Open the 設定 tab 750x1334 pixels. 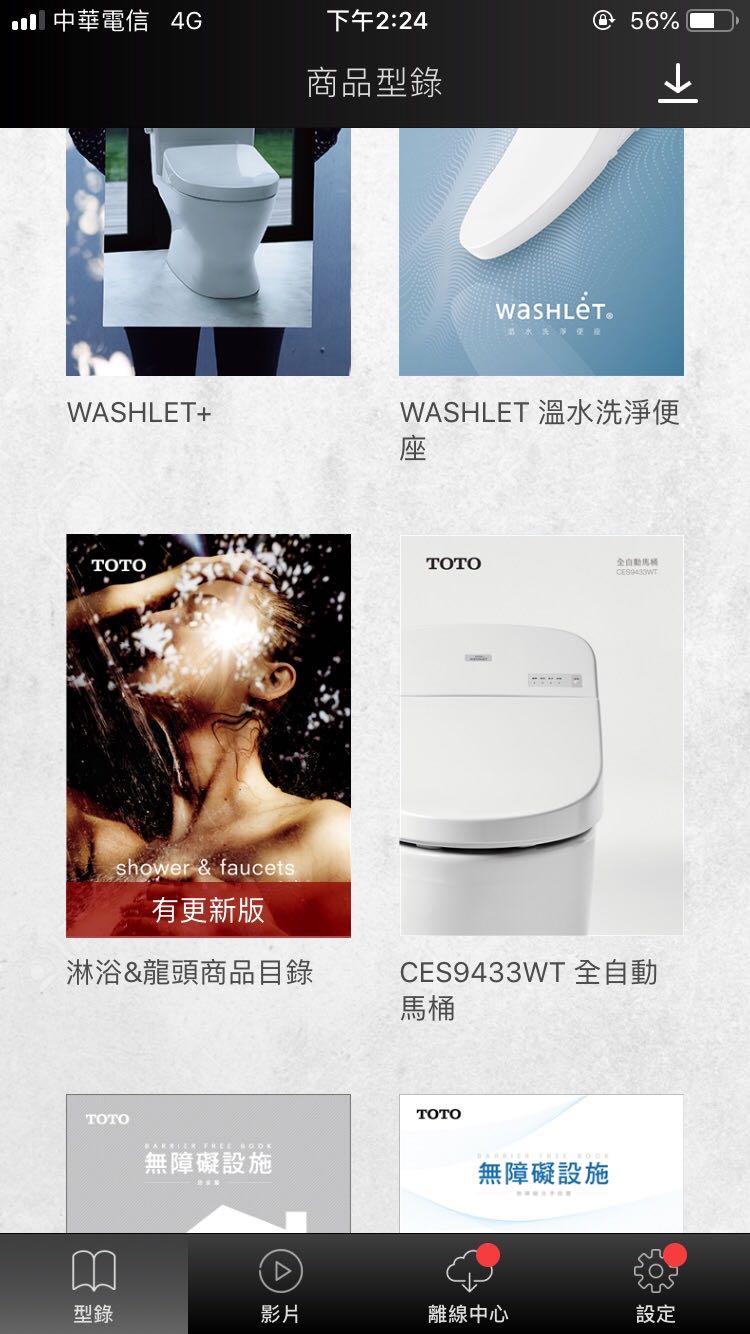tap(656, 1284)
